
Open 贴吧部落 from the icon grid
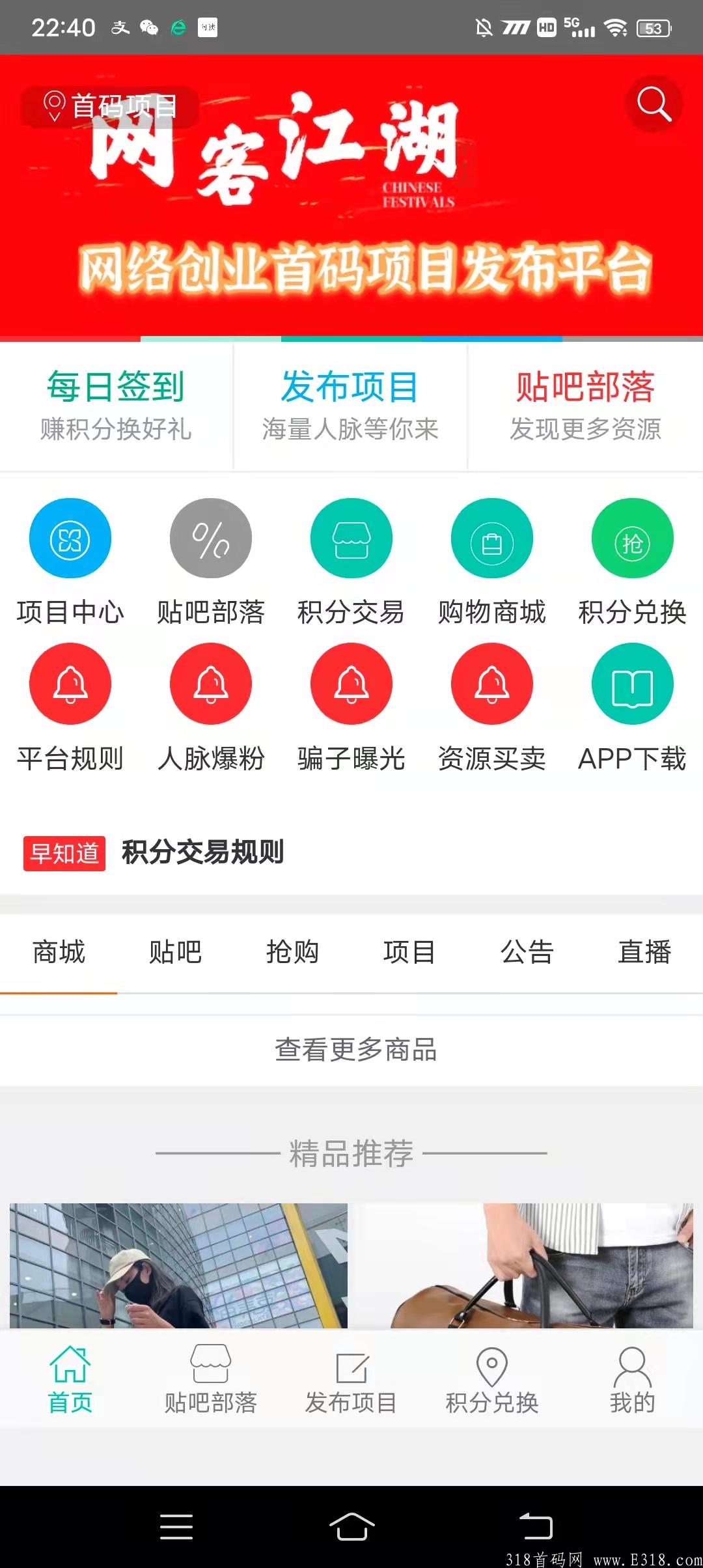click(210, 538)
